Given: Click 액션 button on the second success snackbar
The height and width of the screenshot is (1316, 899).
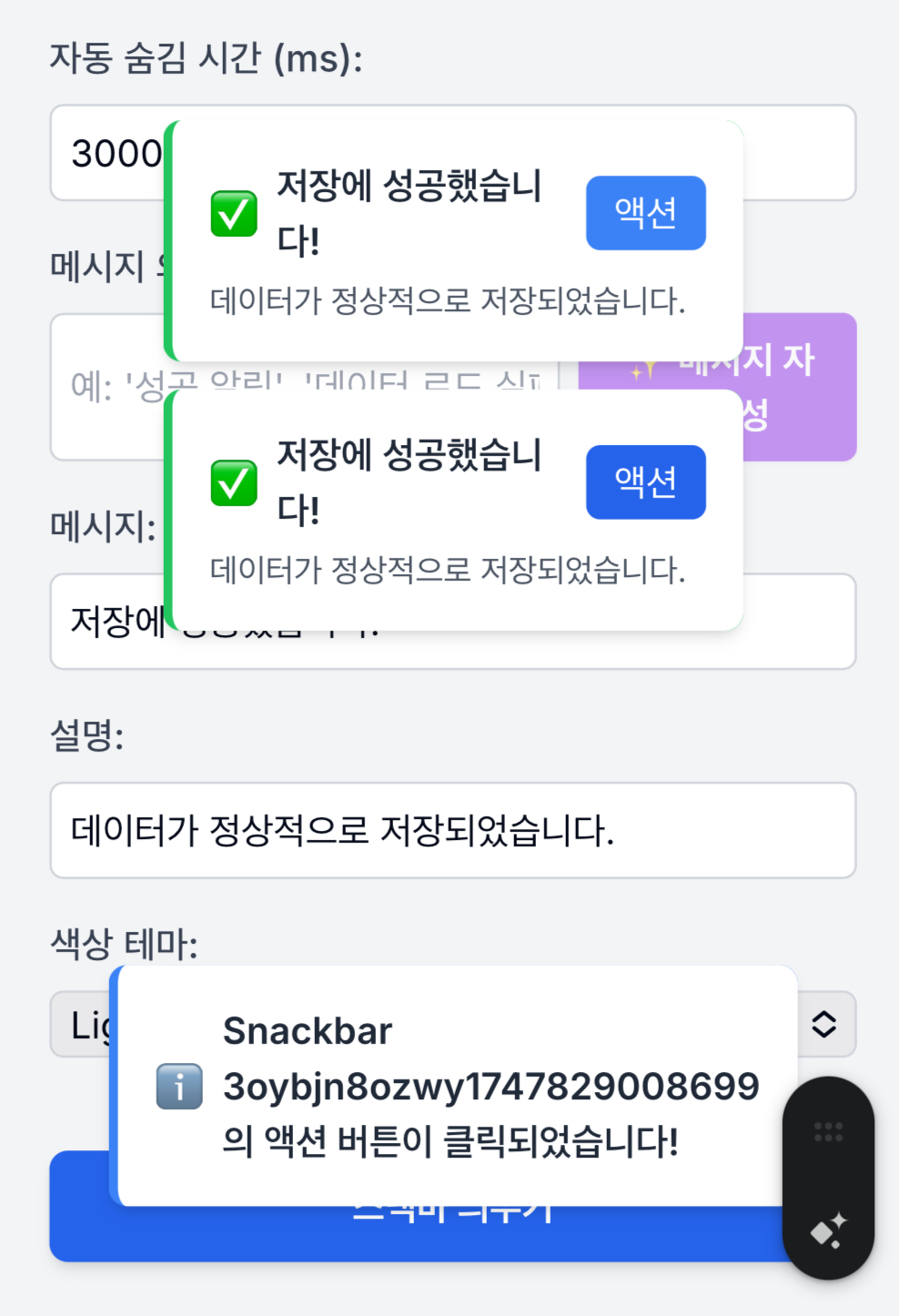Looking at the screenshot, I should [646, 482].
